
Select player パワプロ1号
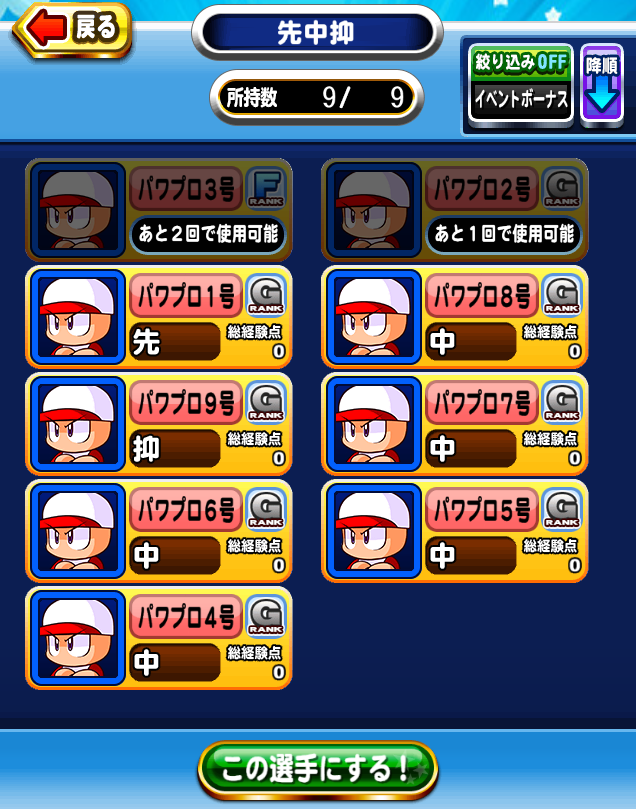158,317
